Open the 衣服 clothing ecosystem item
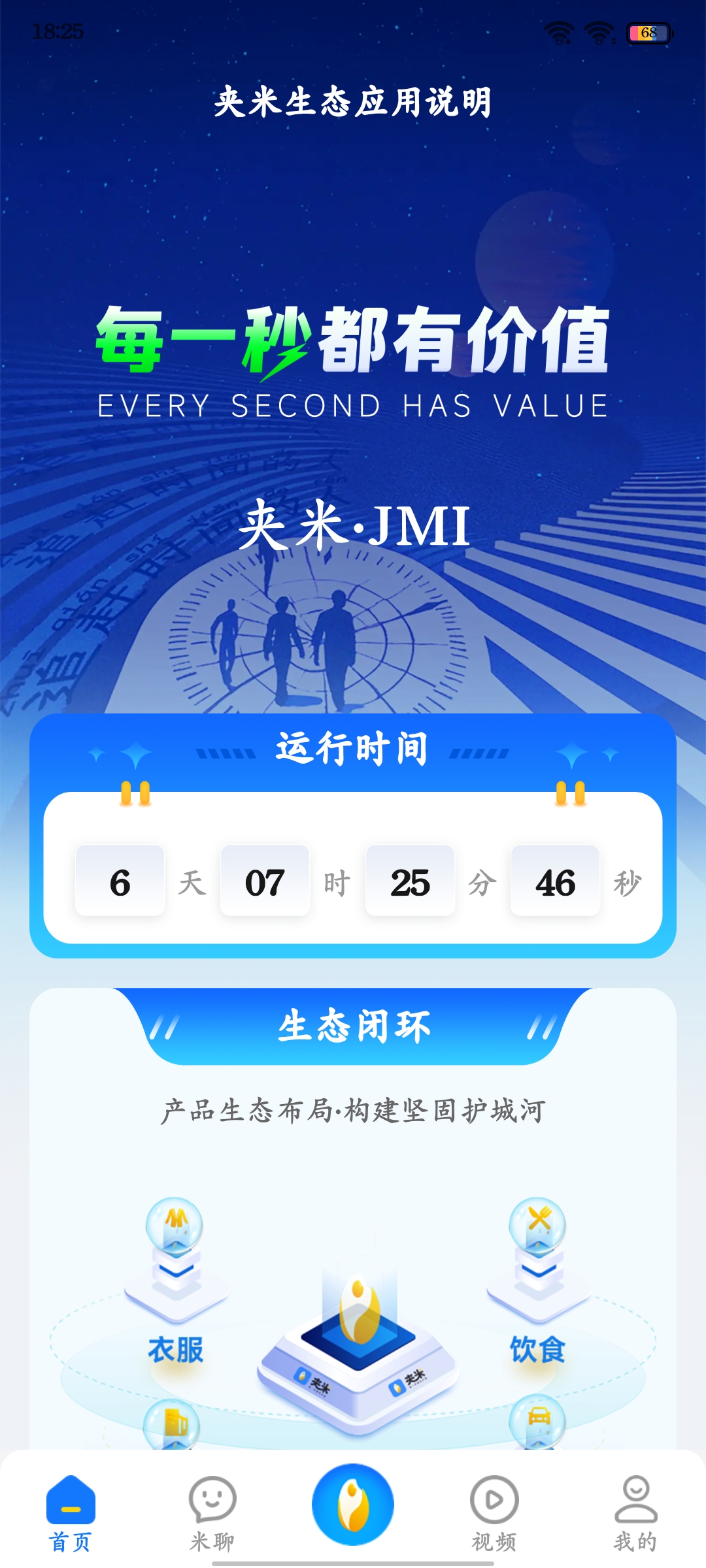This screenshot has height=1568, width=706. (x=175, y=1281)
